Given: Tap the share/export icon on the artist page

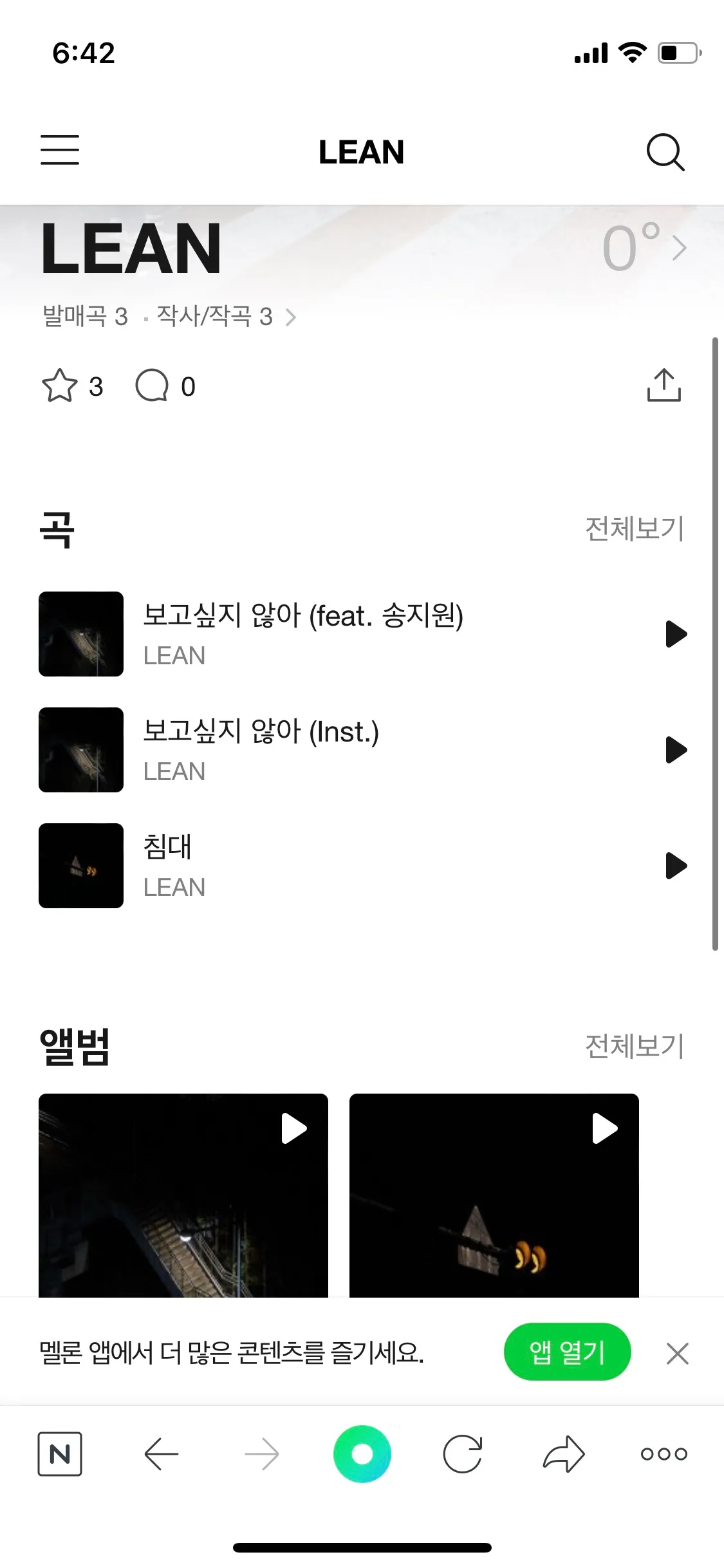Looking at the screenshot, I should [x=664, y=386].
